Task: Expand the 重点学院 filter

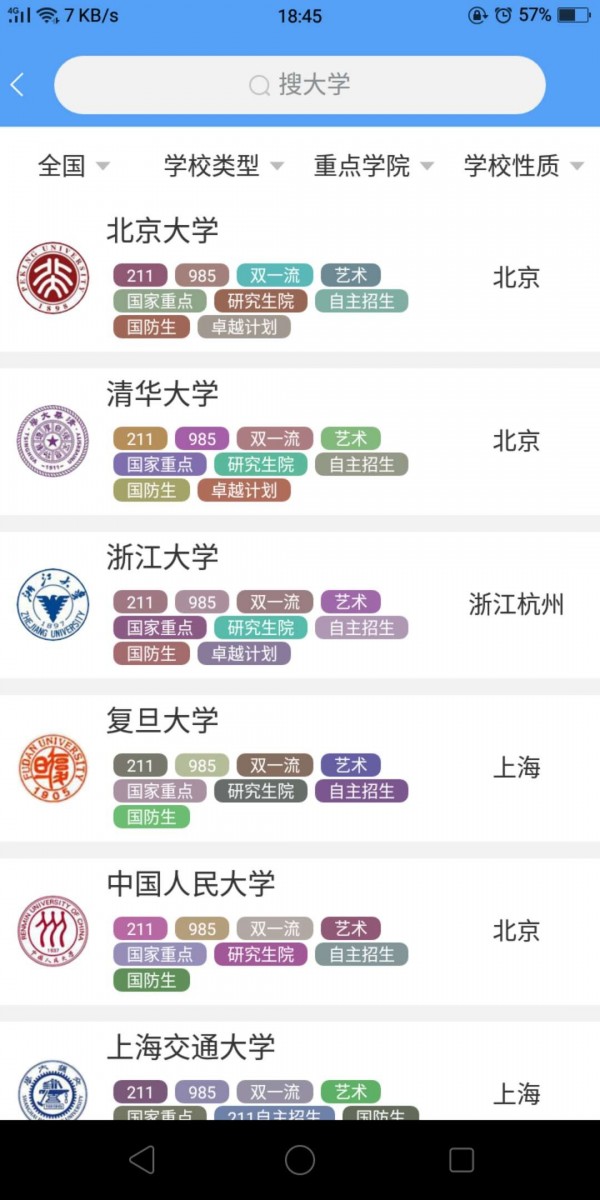Action: pyautogui.click(x=373, y=166)
